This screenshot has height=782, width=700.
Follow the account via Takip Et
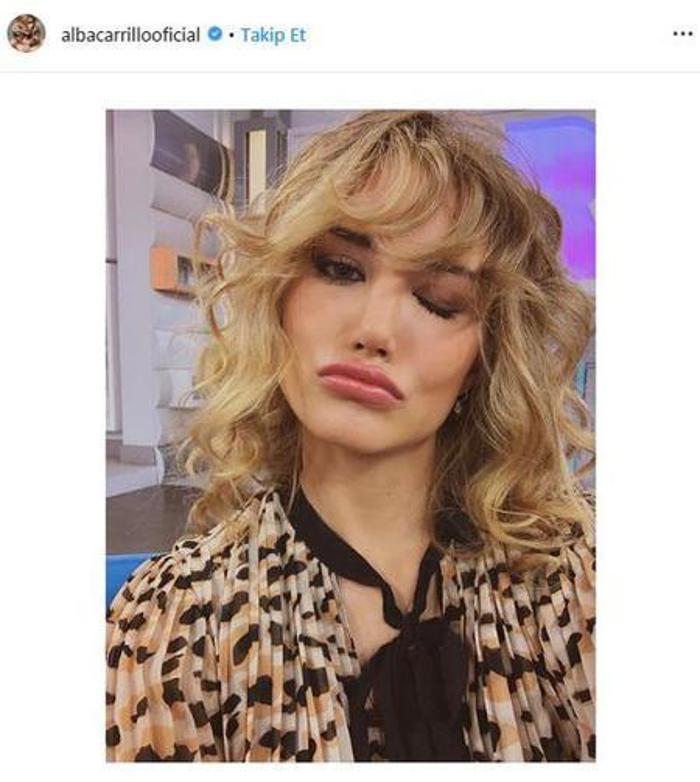(273, 35)
